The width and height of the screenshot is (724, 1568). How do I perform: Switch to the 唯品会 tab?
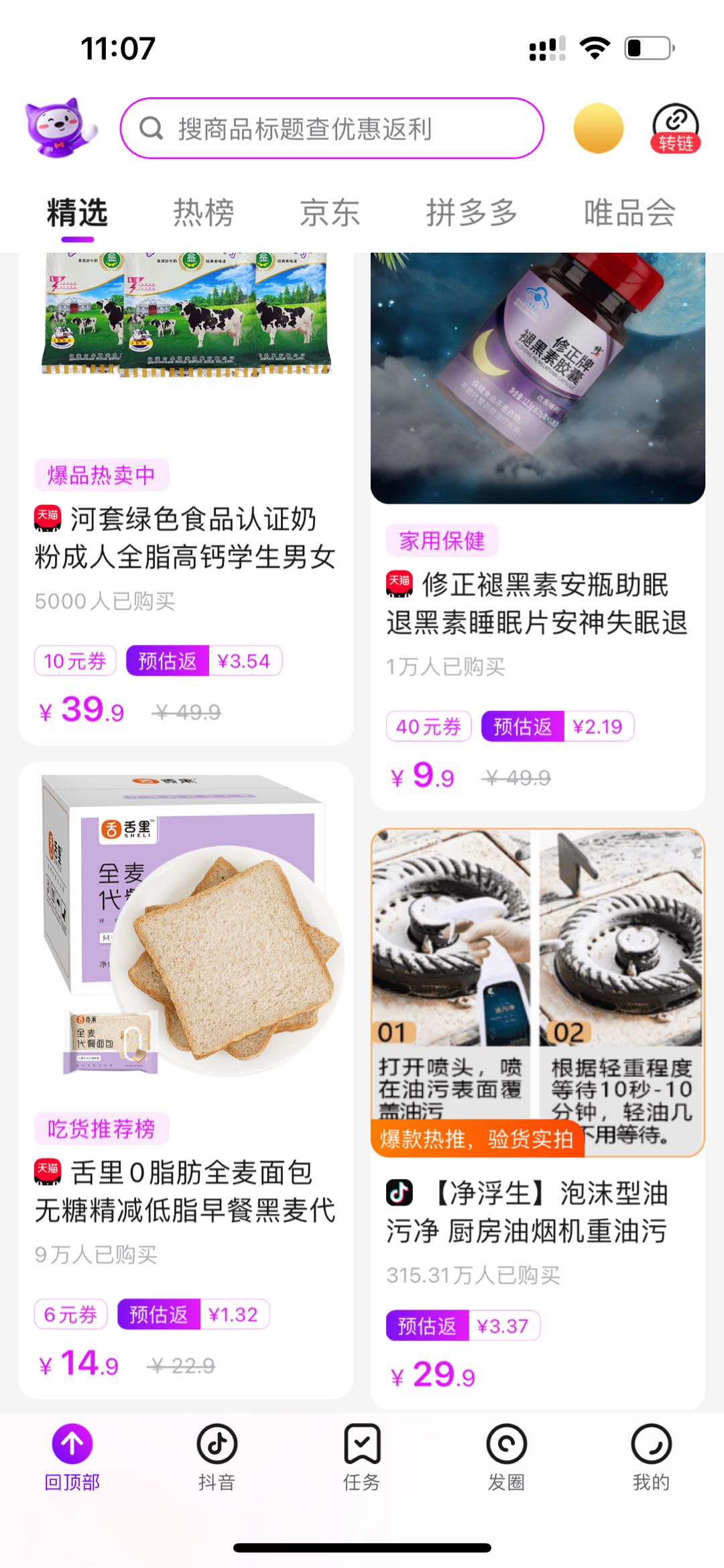pyautogui.click(x=629, y=213)
